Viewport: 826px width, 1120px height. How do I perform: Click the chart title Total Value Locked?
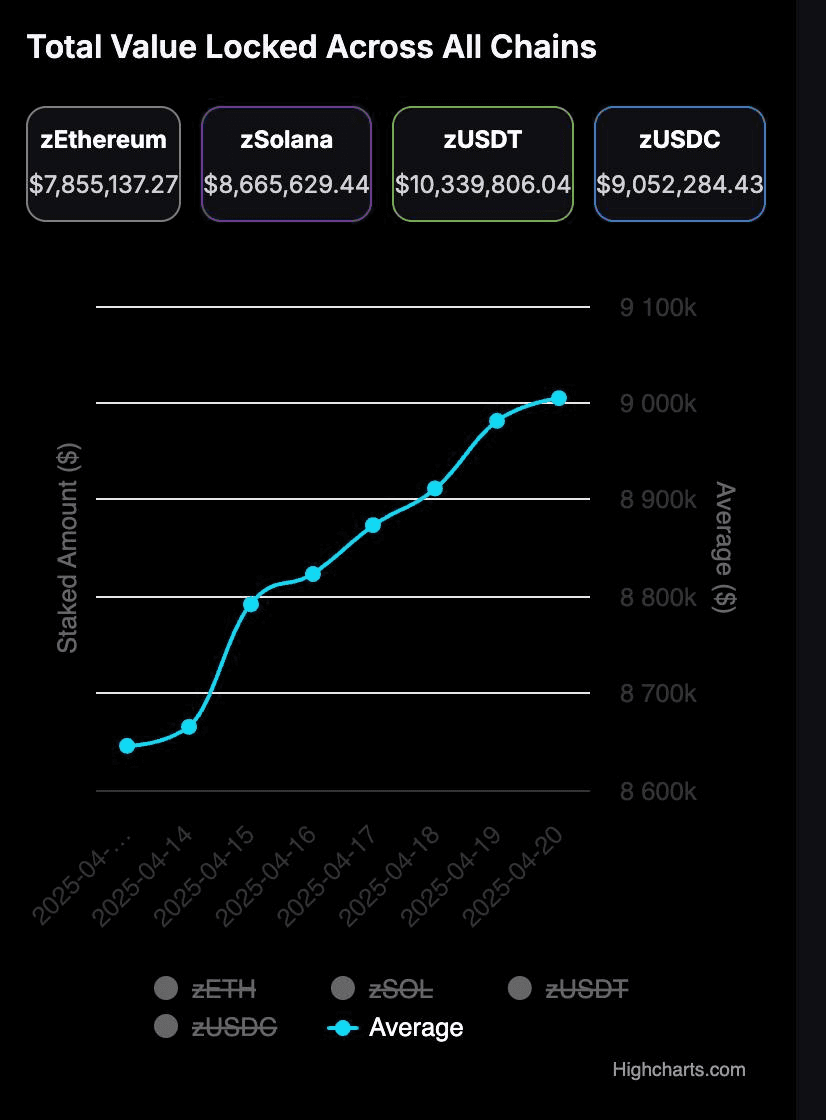tap(313, 46)
